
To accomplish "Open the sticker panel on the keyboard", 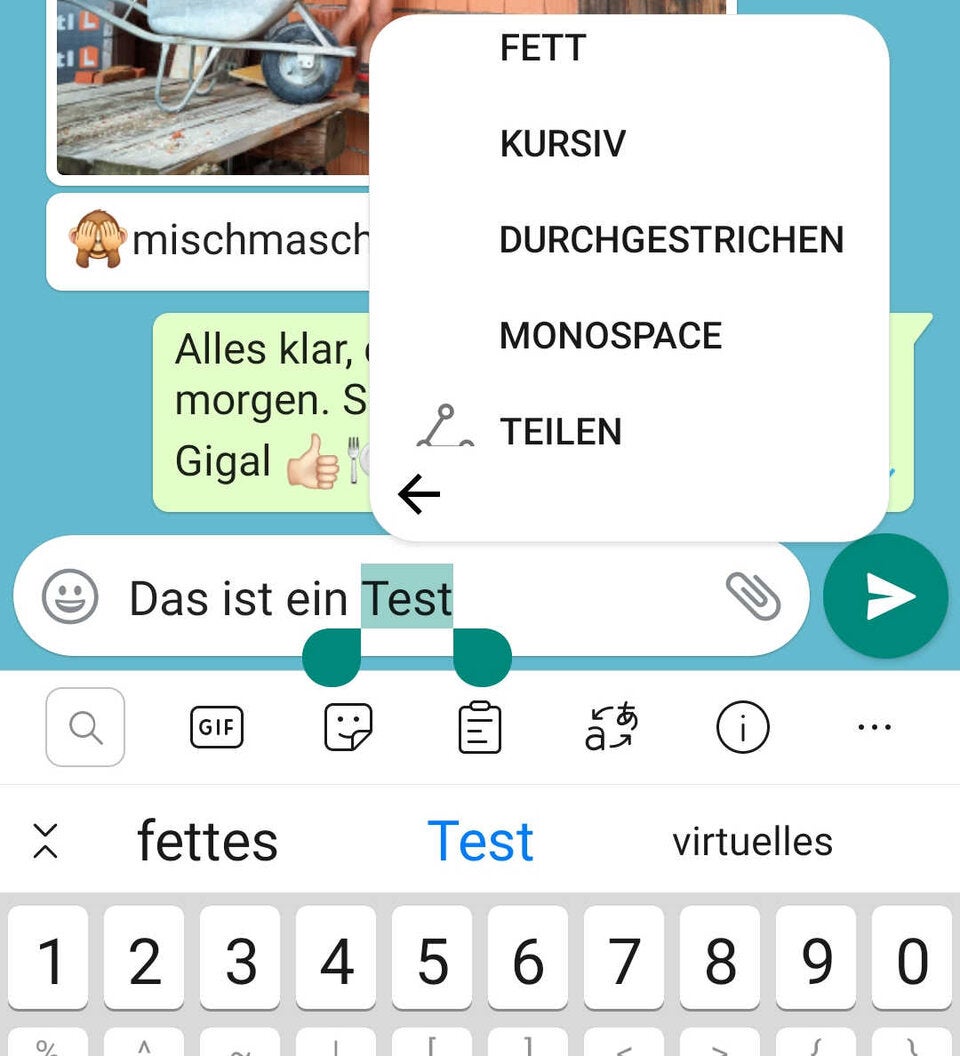I will 348,727.
